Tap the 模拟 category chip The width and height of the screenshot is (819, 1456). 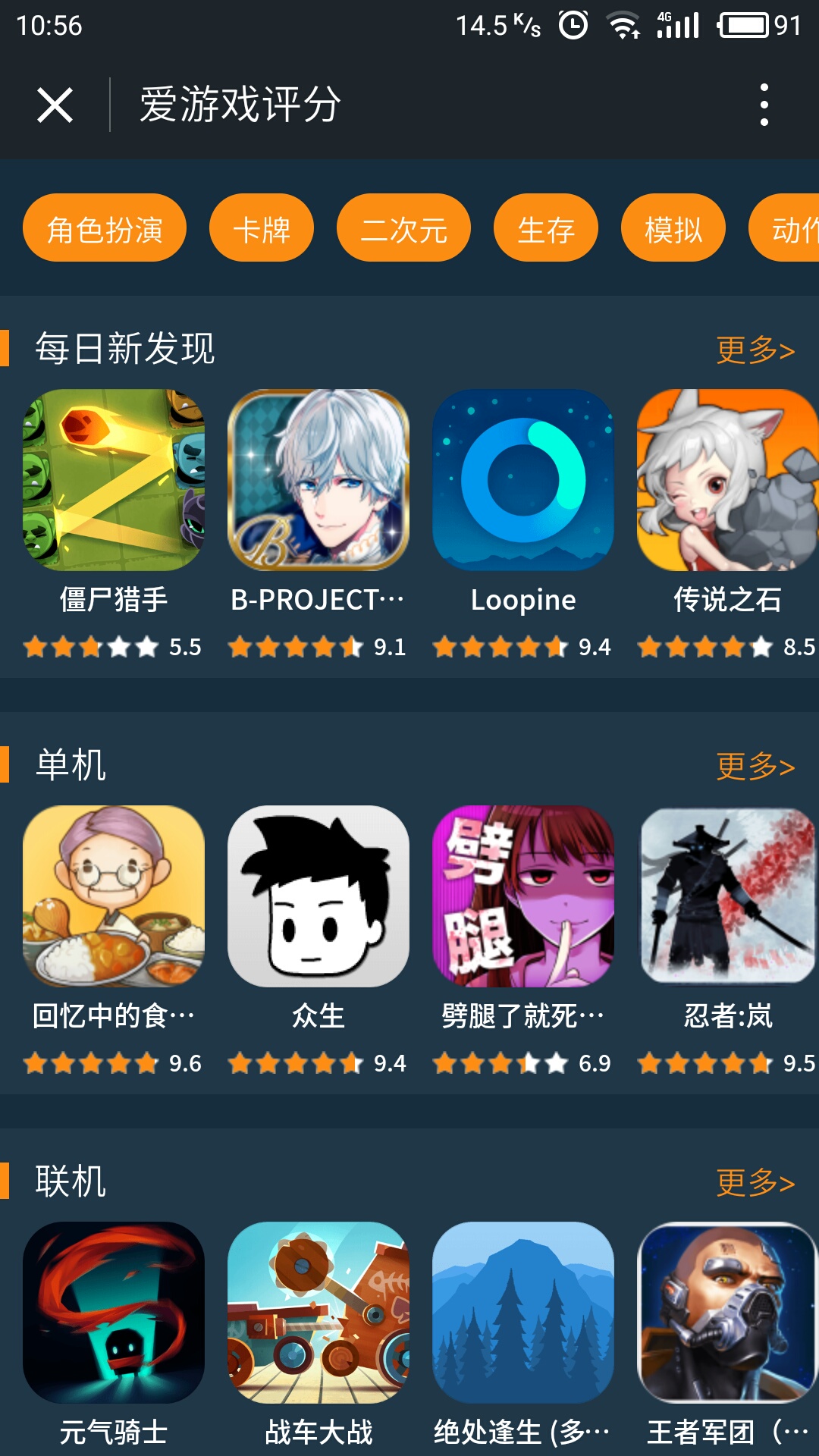click(x=673, y=228)
